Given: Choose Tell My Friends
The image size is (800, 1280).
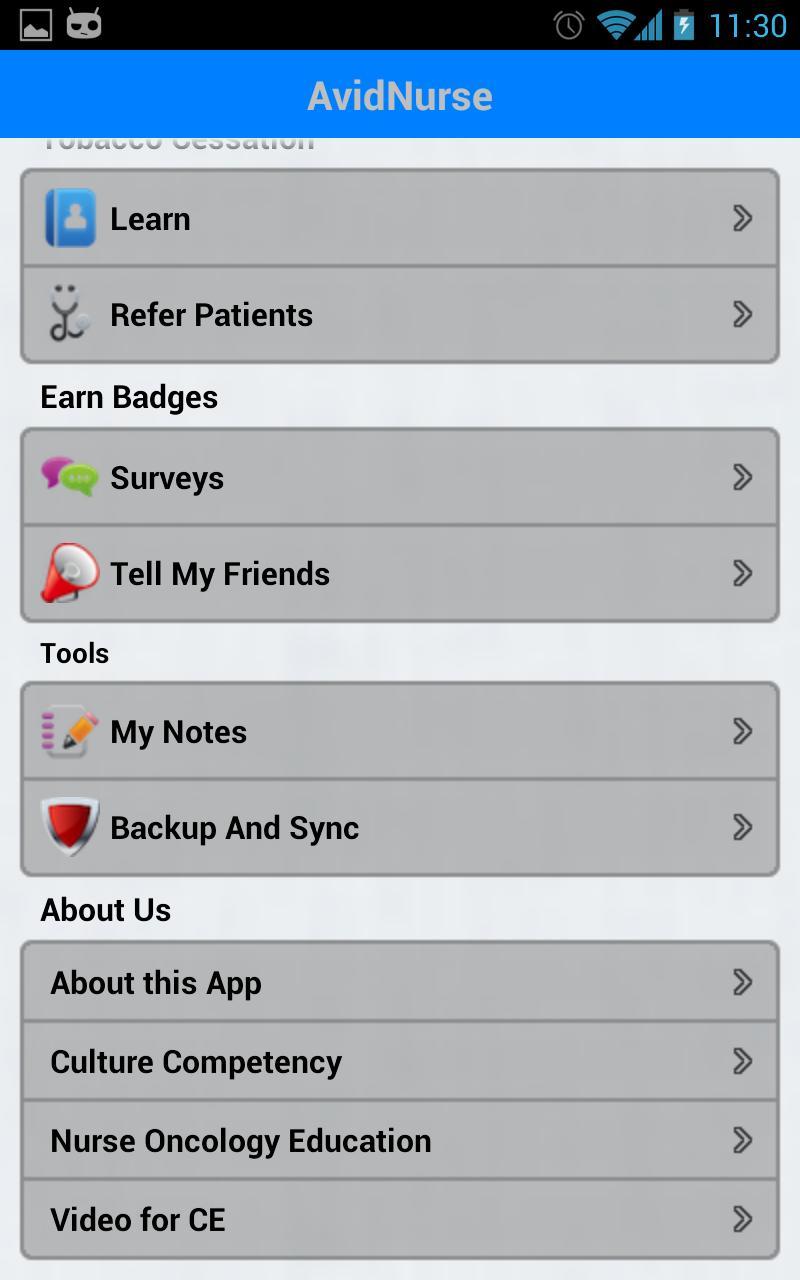Looking at the screenshot, I should (400, 574).
